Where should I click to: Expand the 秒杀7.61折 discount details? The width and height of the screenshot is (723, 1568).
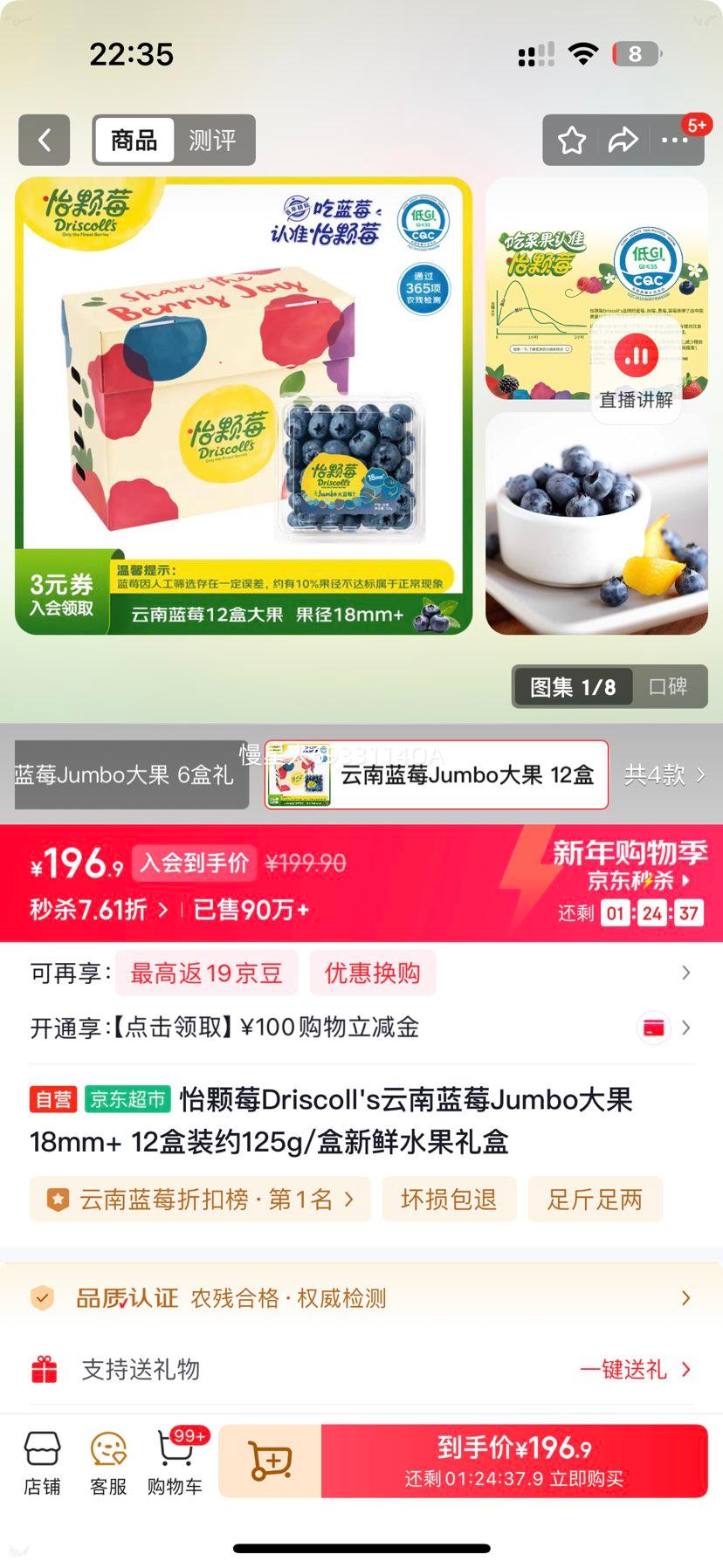[x=92, y=908]
